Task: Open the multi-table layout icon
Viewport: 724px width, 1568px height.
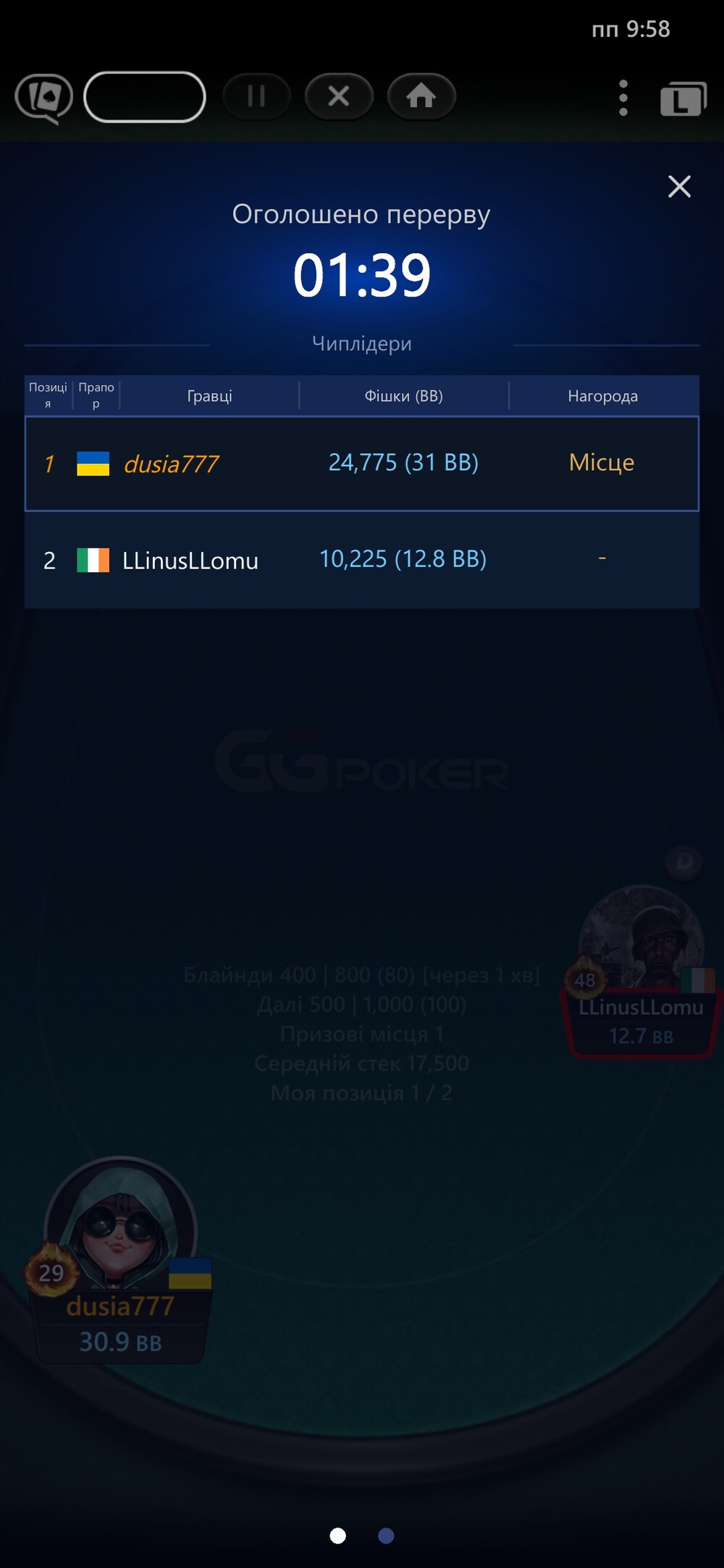Action: (x=683, y=99)
